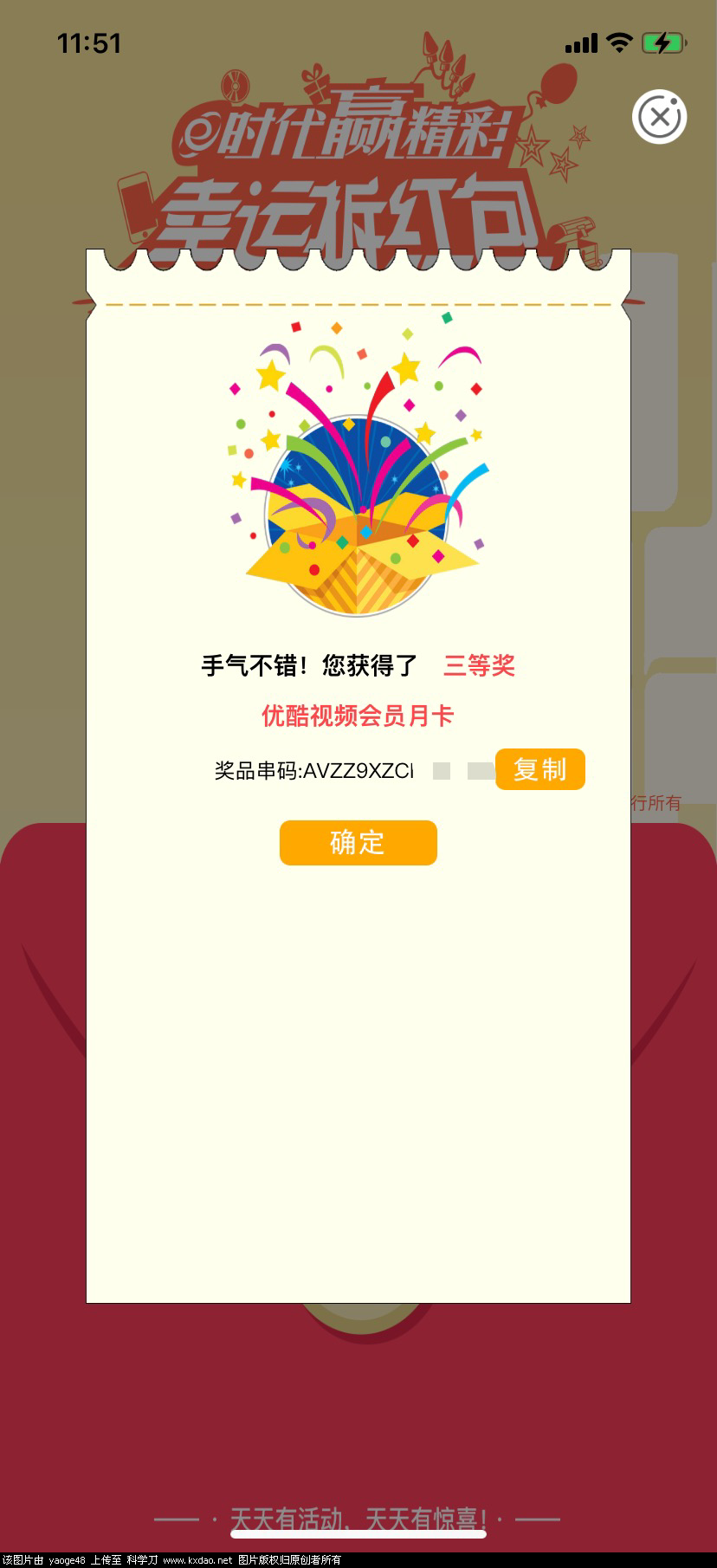Copy the prize code with 复制
Screen dimensions: 717x1568
[x=539, y=769]
